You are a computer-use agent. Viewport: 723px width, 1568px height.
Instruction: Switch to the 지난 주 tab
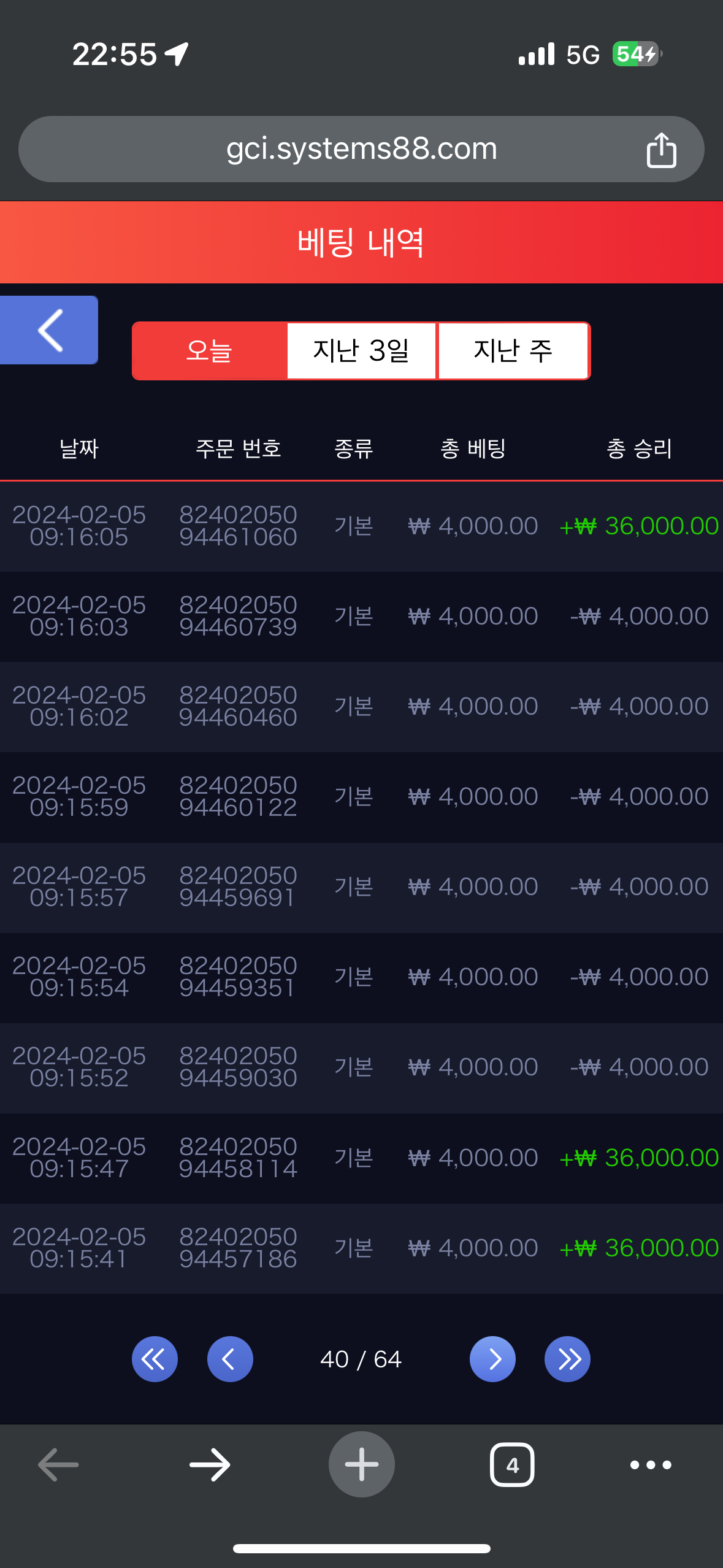513,351
